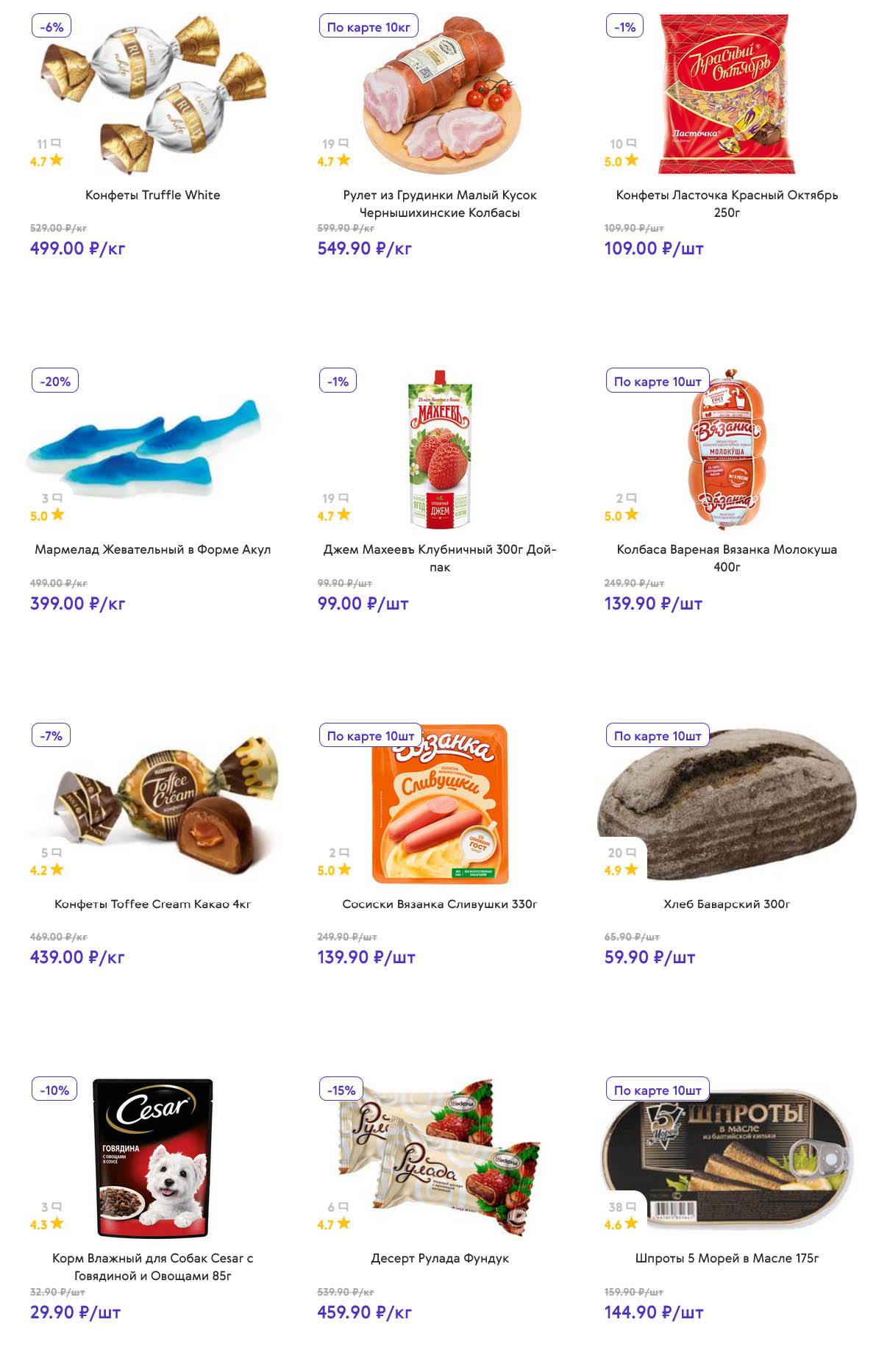Select Сосиски Вязанка Сливушки 330г
This screenshot has width=876, height=1372.
439,904
